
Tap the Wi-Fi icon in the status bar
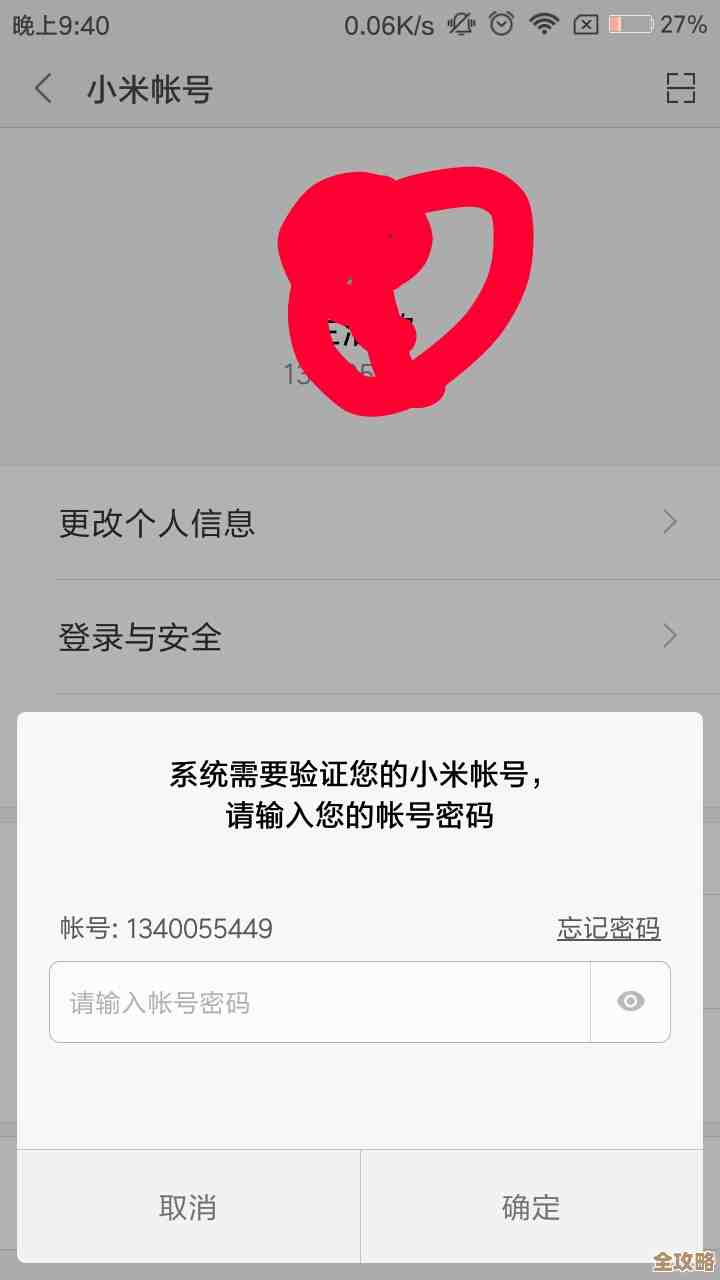[543, 24]
